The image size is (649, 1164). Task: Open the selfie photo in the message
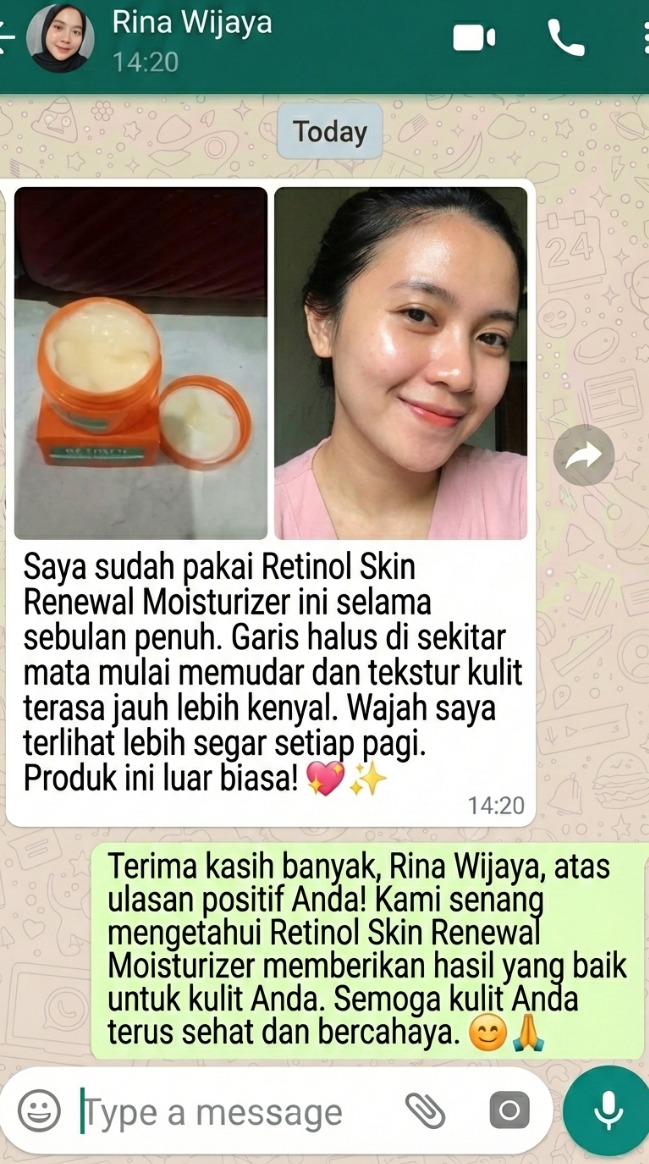[400, 363]
